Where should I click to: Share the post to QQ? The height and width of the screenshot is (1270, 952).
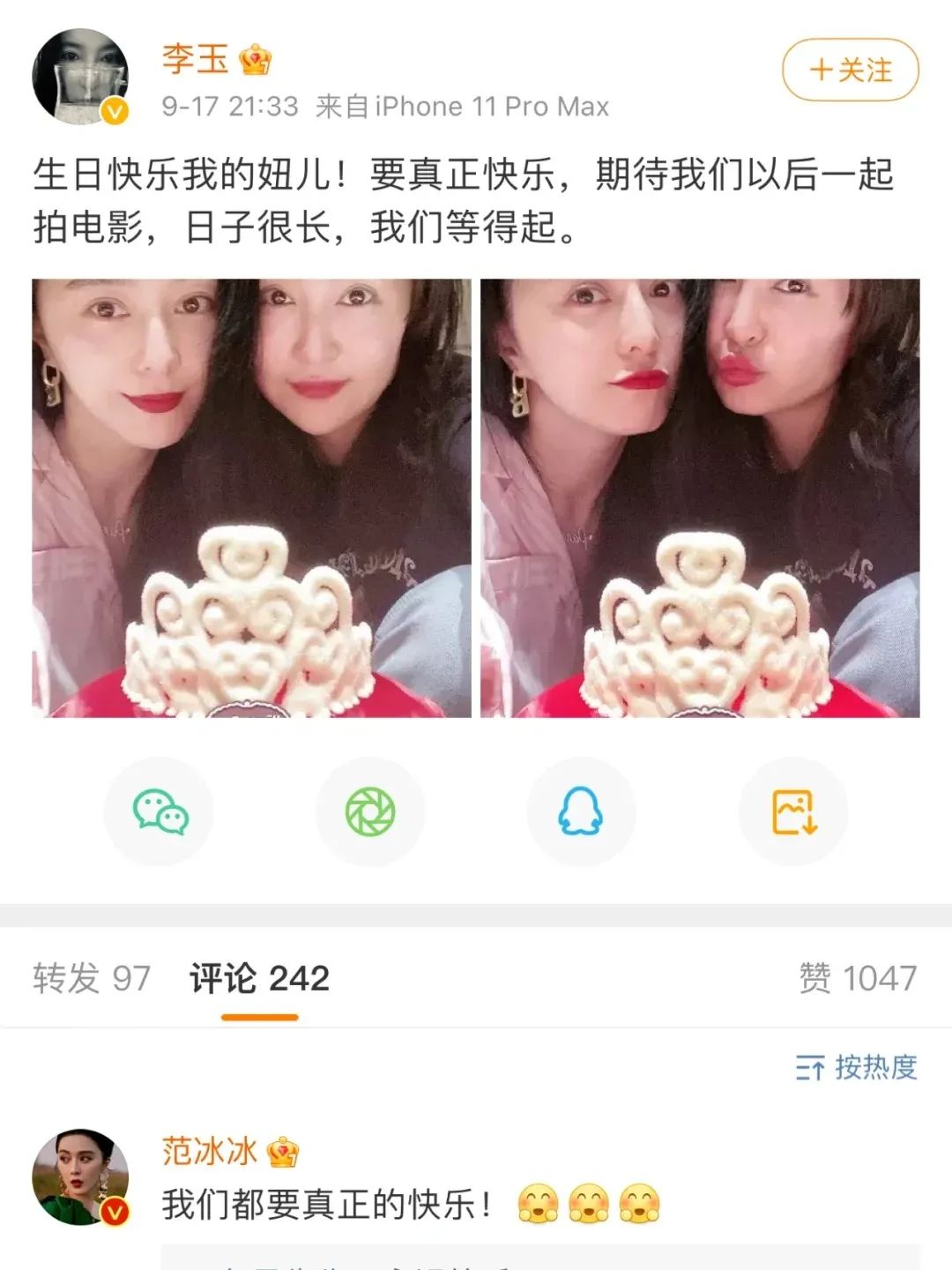(x=581, y=811)
